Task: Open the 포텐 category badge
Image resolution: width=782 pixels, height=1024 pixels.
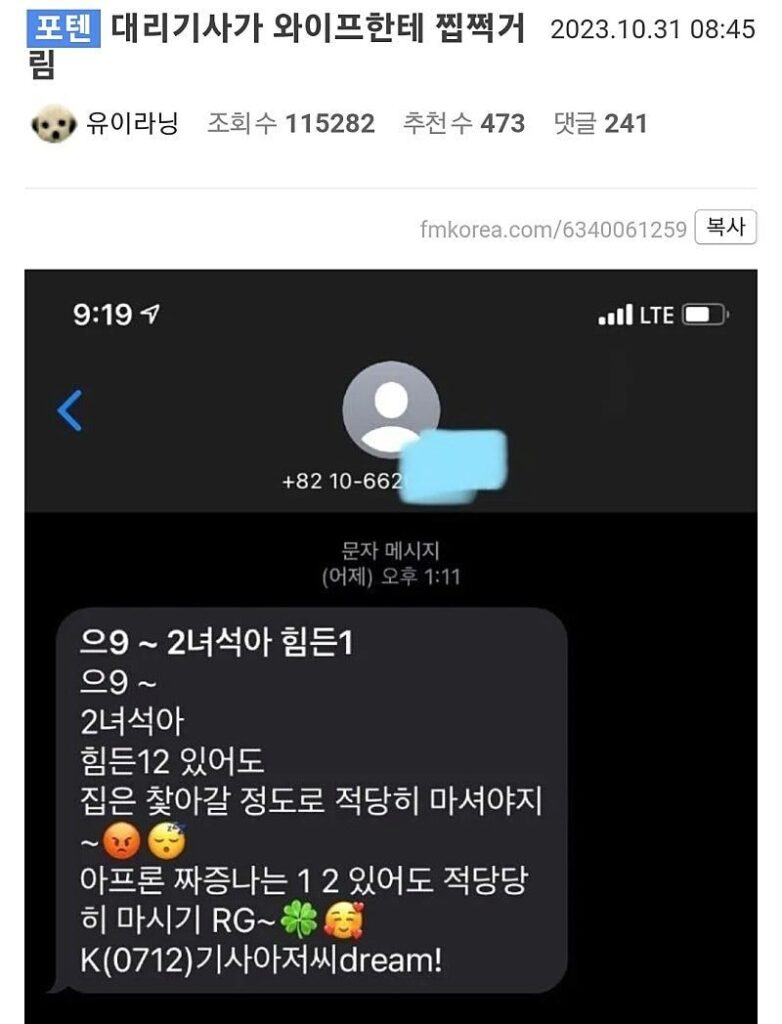Action: click(x=65, y=27)
